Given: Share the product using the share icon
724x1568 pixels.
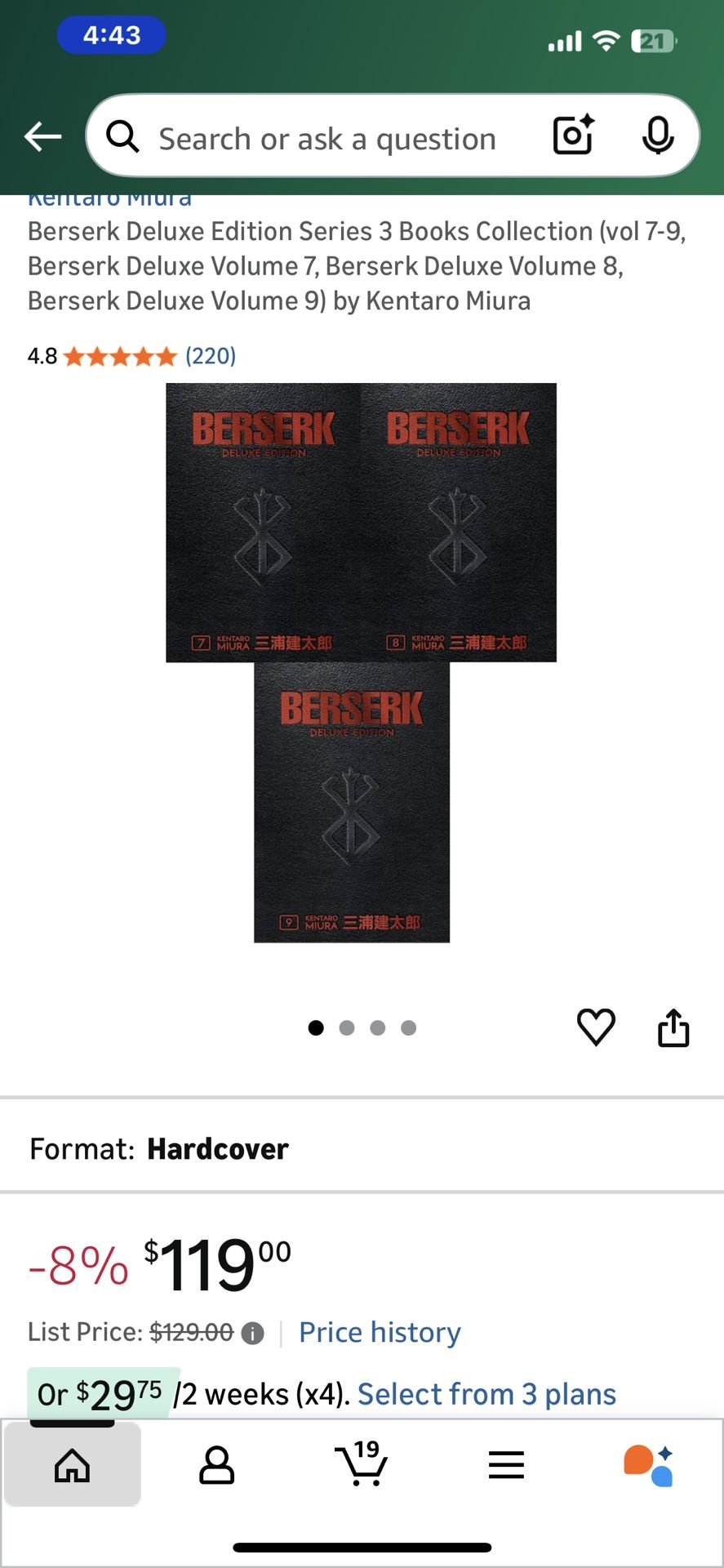Looking at the screenshot, I should coord(673,1027).
